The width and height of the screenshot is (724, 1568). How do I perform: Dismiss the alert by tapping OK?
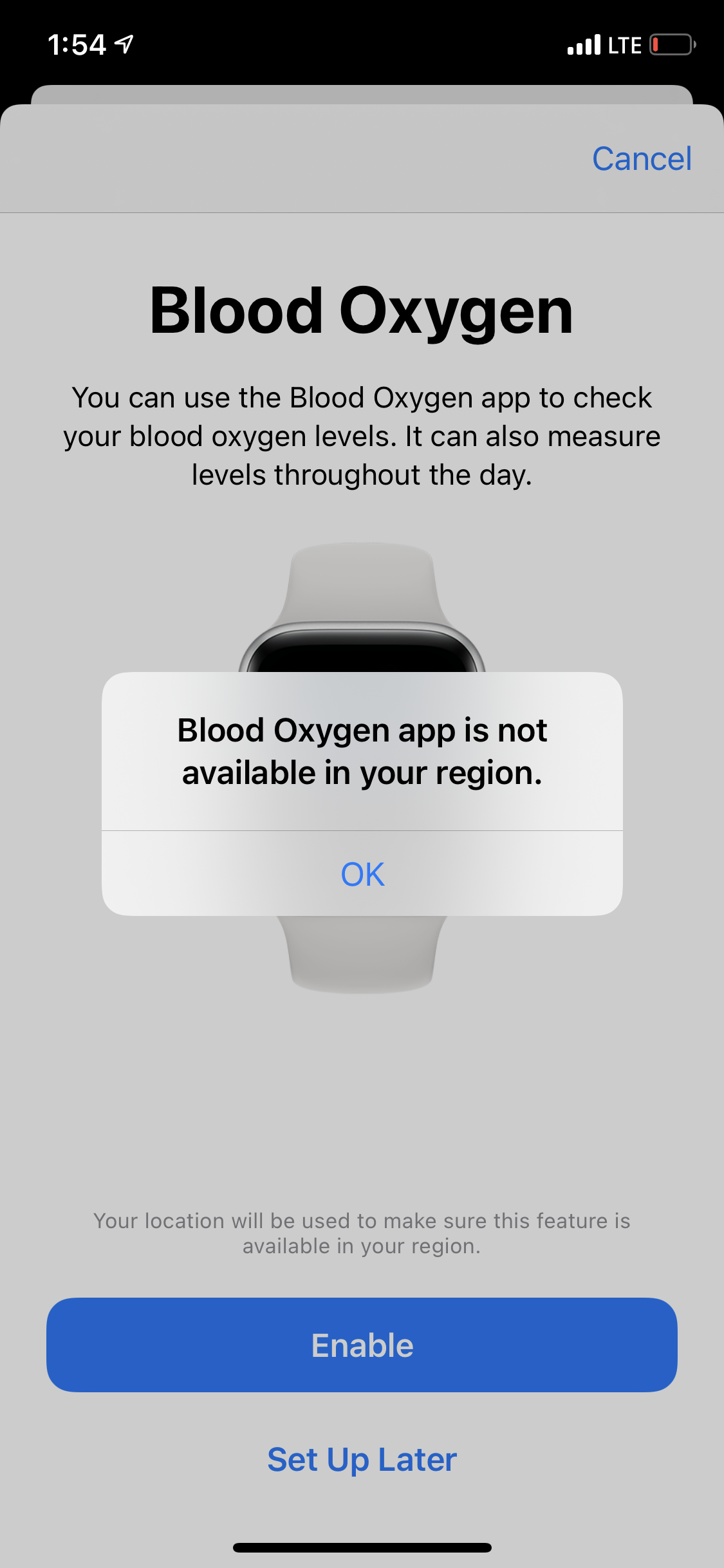click(x=362, y=874)
